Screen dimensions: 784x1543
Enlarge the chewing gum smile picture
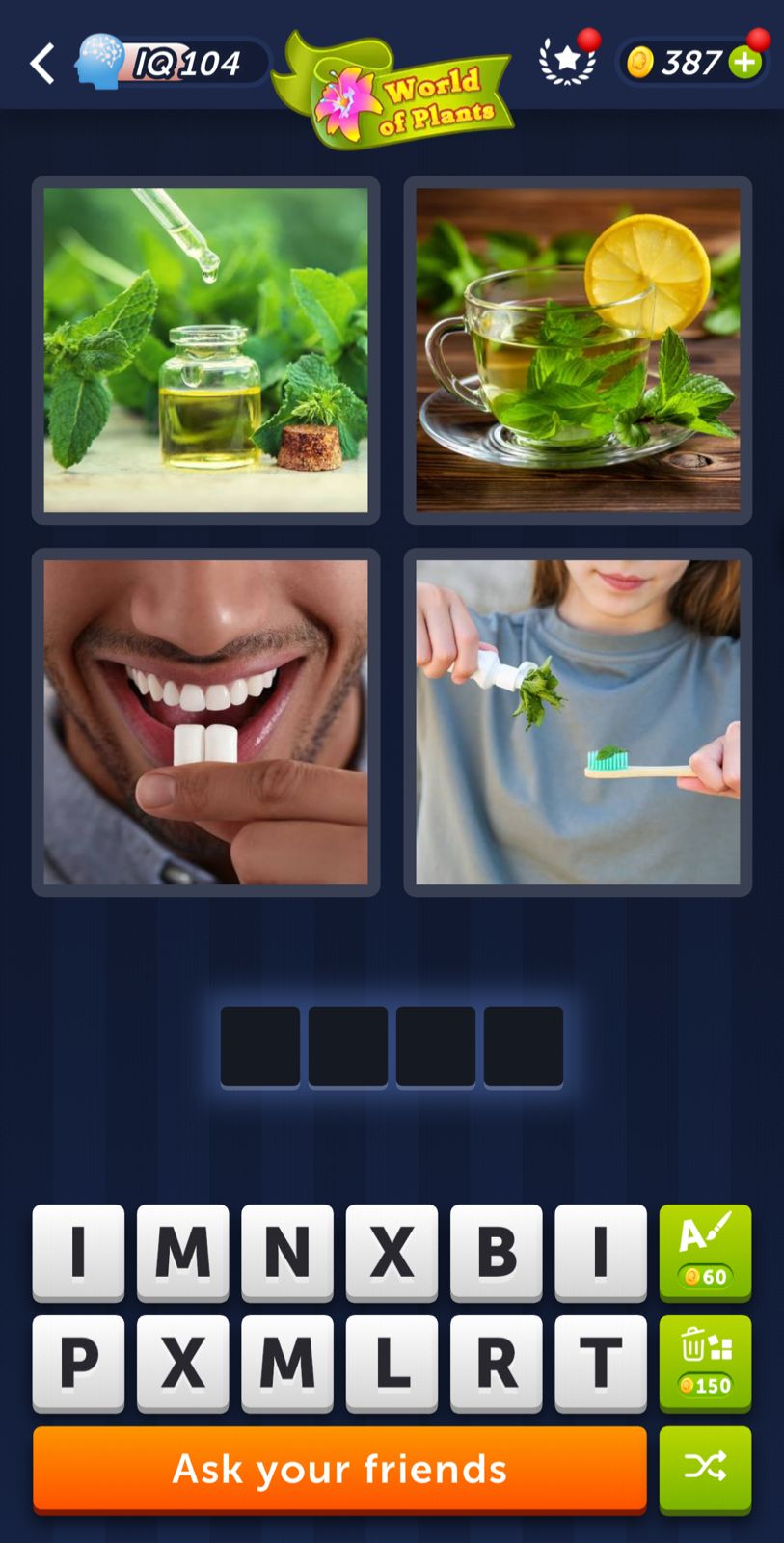click(205, 722)
